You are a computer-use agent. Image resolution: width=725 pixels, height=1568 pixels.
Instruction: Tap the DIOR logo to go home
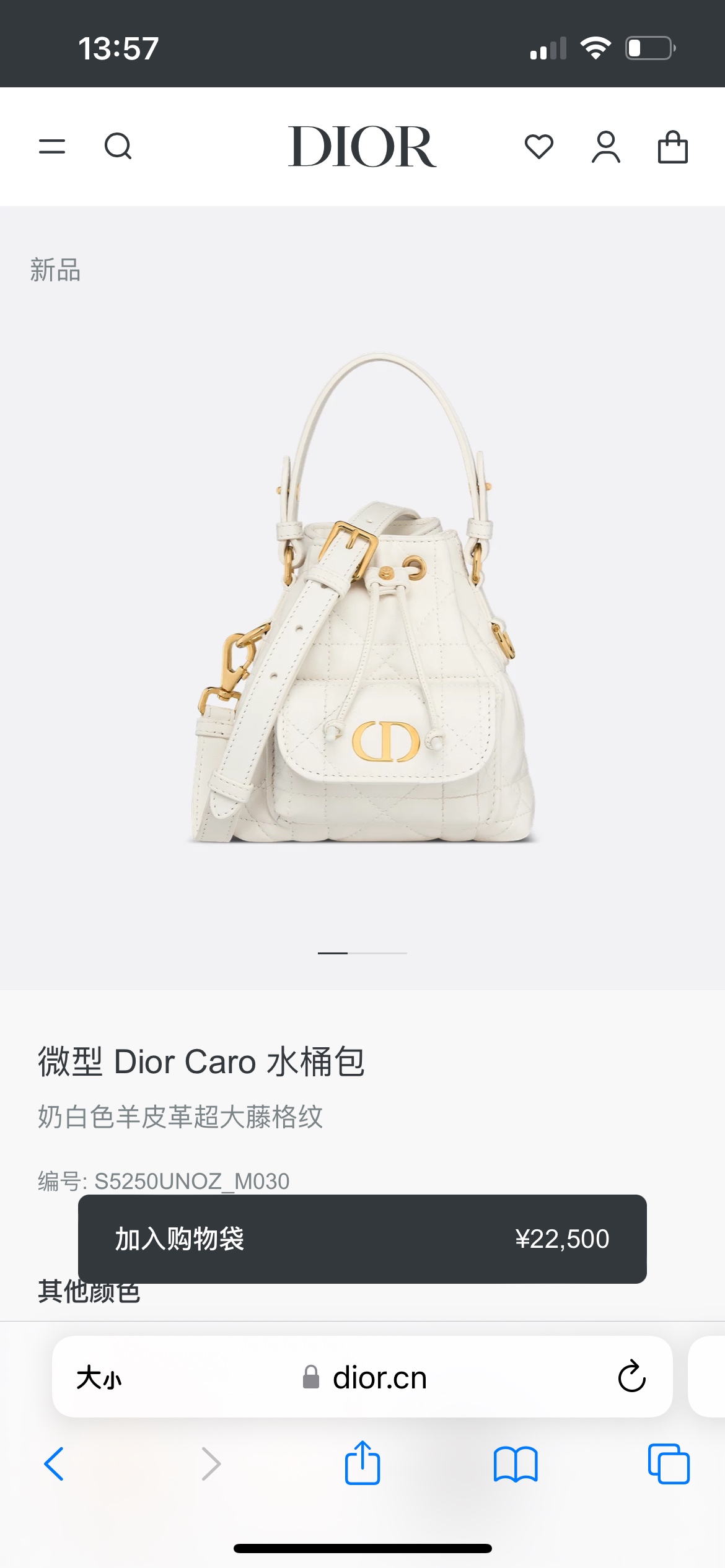pos(362,147)
